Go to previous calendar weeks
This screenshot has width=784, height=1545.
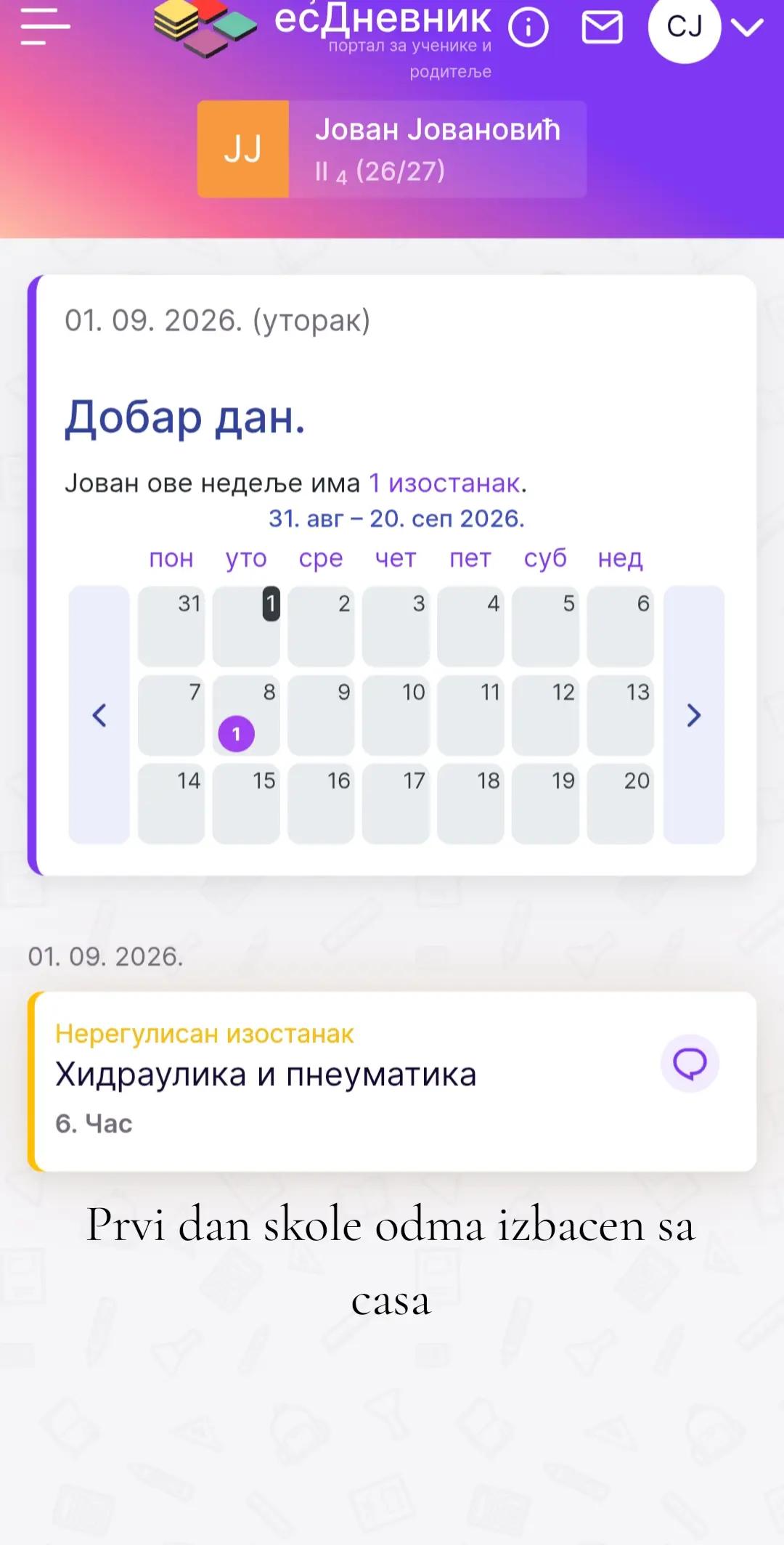coord(99,715)
